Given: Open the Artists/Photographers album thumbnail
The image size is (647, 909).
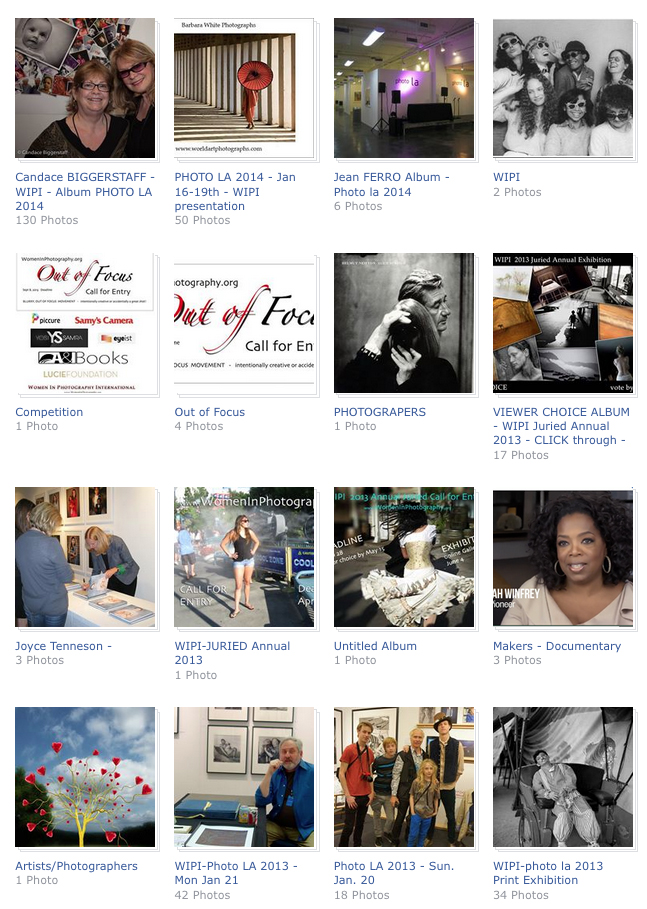Looking at the screenshot, I should 85,777.
